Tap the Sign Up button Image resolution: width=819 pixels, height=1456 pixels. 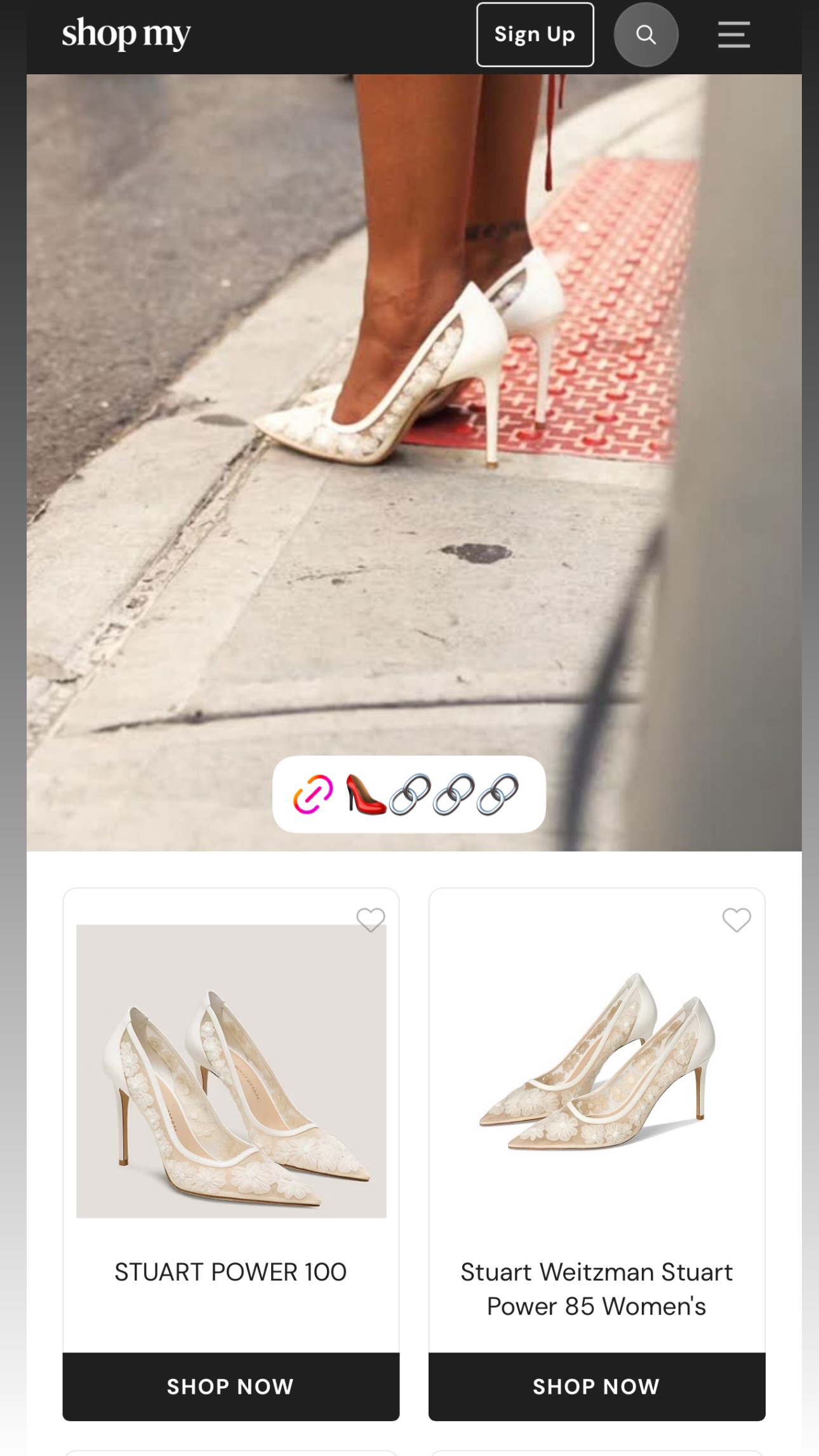(x=535, y=34)
